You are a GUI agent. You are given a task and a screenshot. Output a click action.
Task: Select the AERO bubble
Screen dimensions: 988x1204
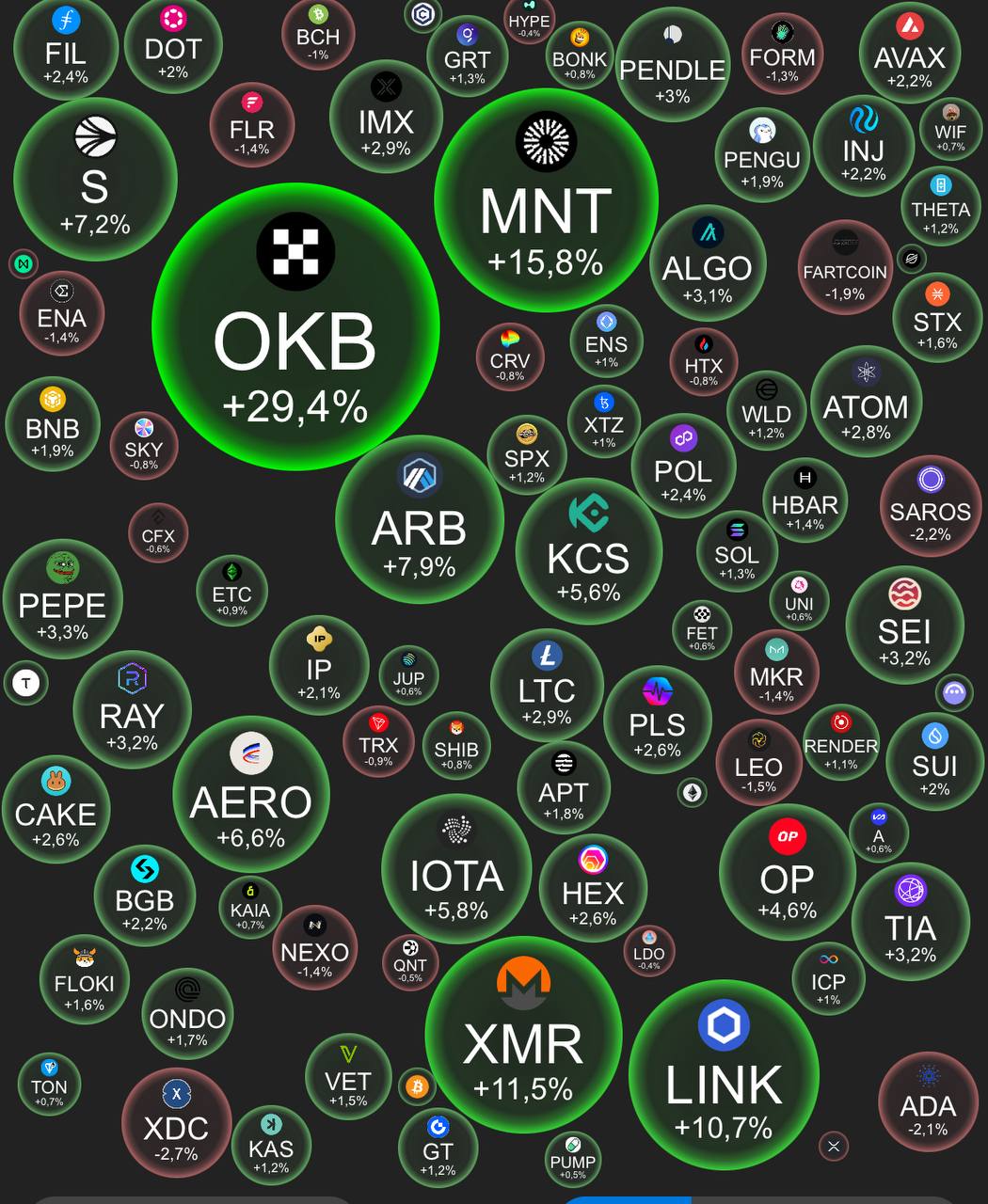(x=251, y=795)
